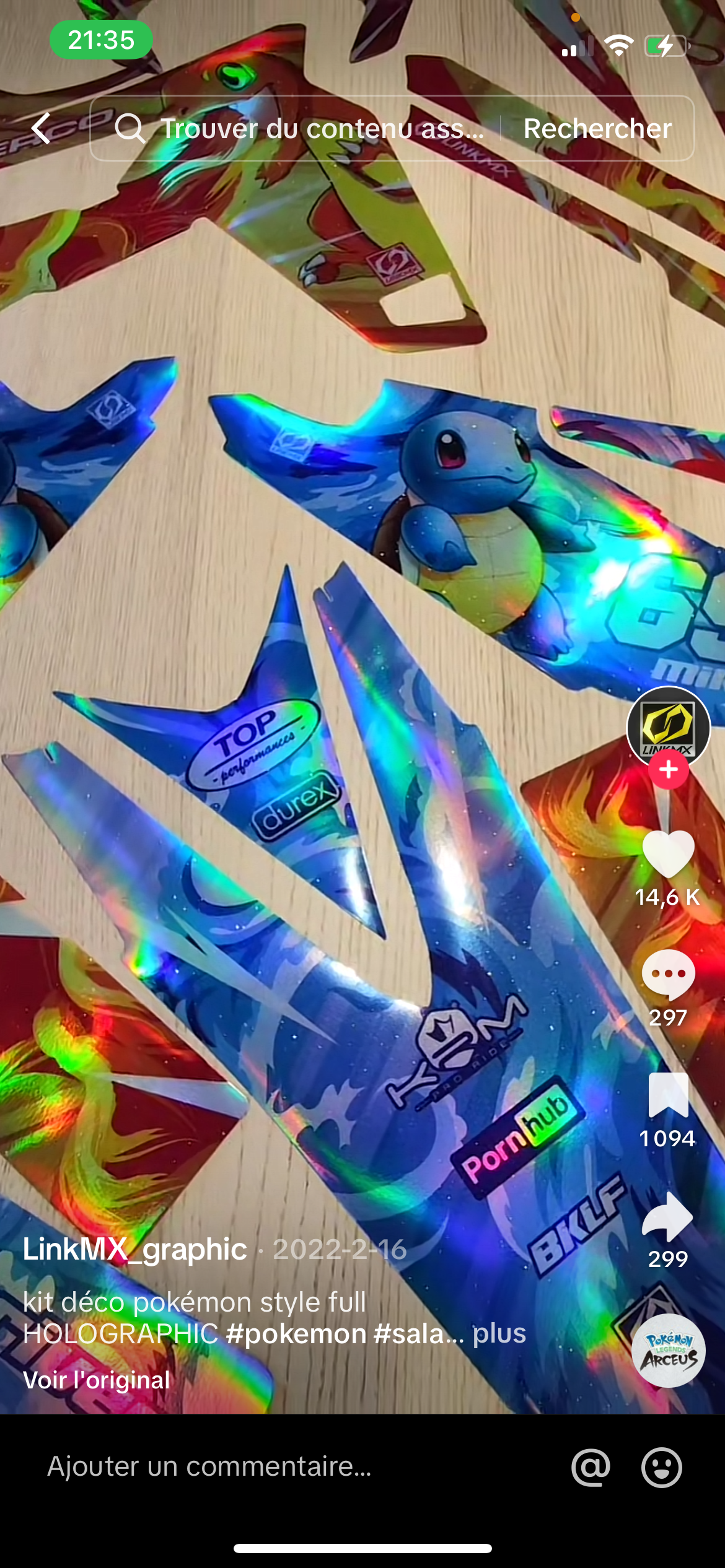Save the video with the bookmark

pos(667,1095)
